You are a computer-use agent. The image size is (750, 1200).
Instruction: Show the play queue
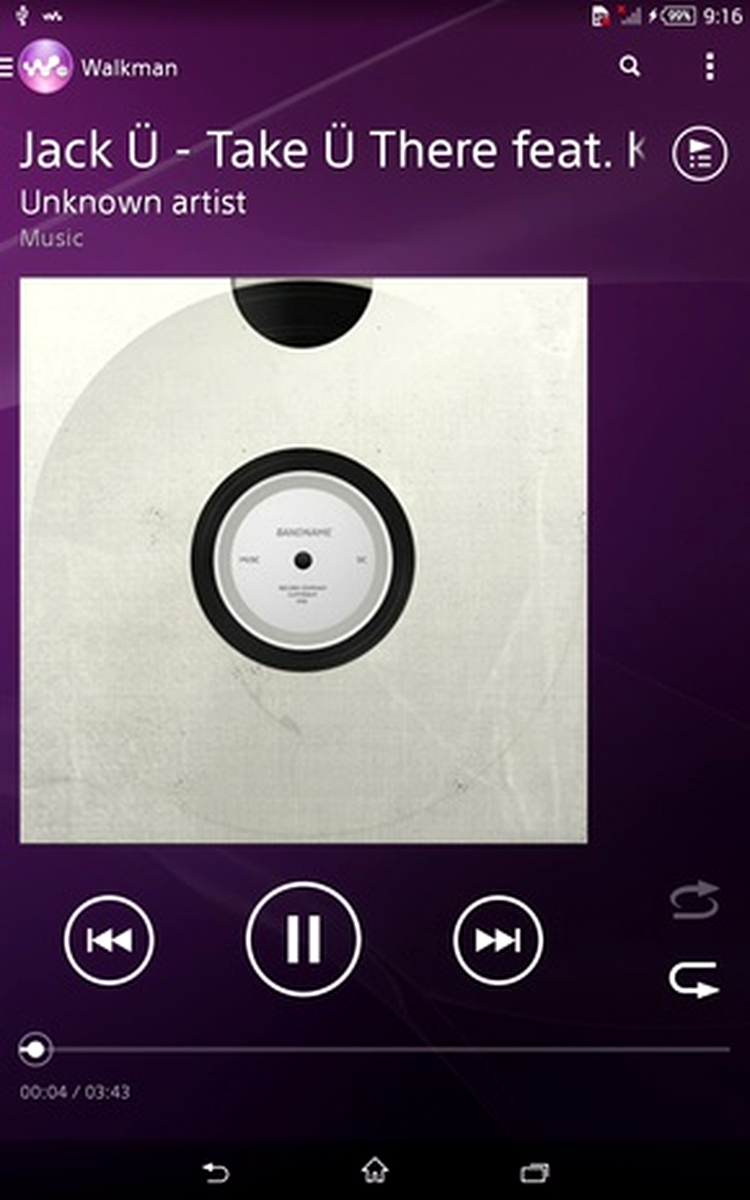click(x=699, y=153)
